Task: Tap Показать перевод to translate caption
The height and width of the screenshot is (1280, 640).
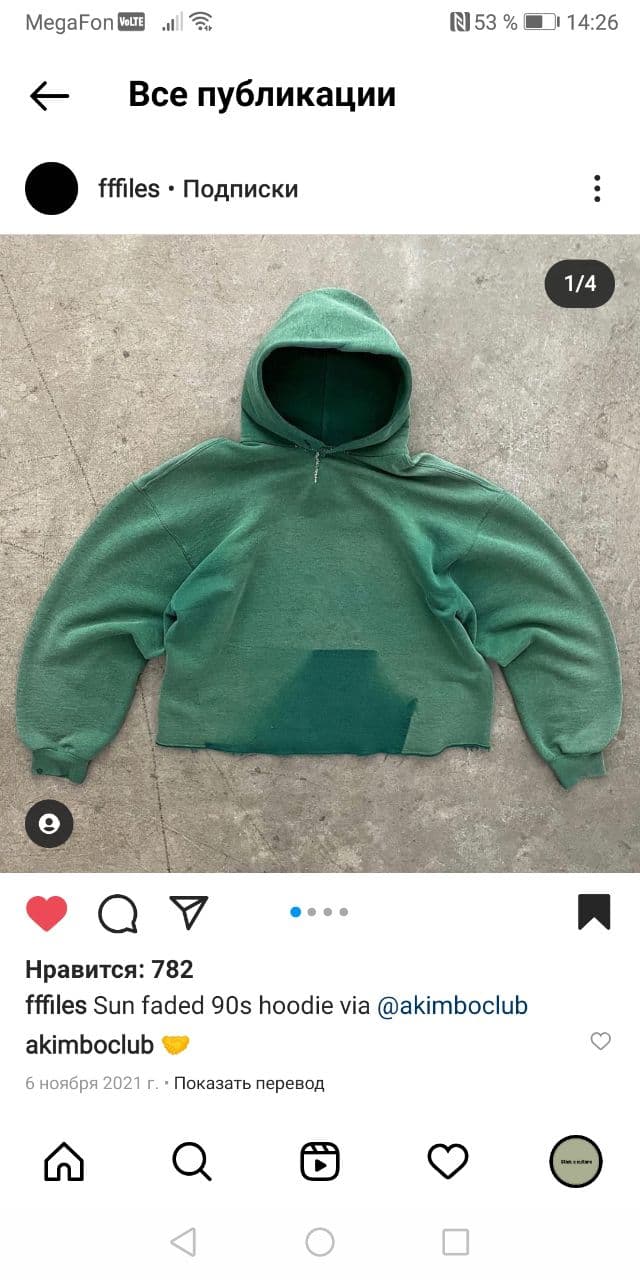Action: [x=249, y=1083]
